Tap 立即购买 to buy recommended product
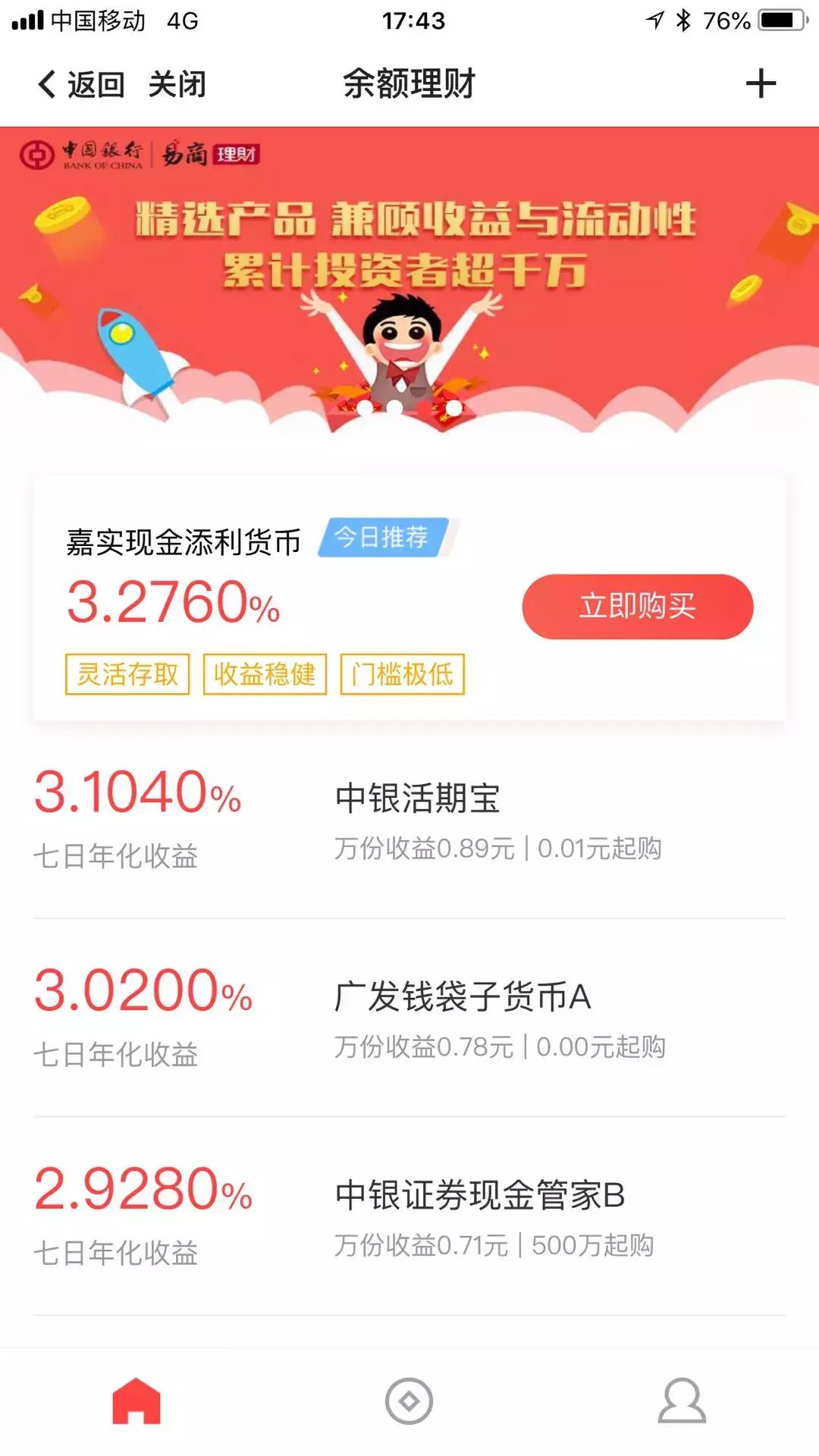 click(637, 607)
